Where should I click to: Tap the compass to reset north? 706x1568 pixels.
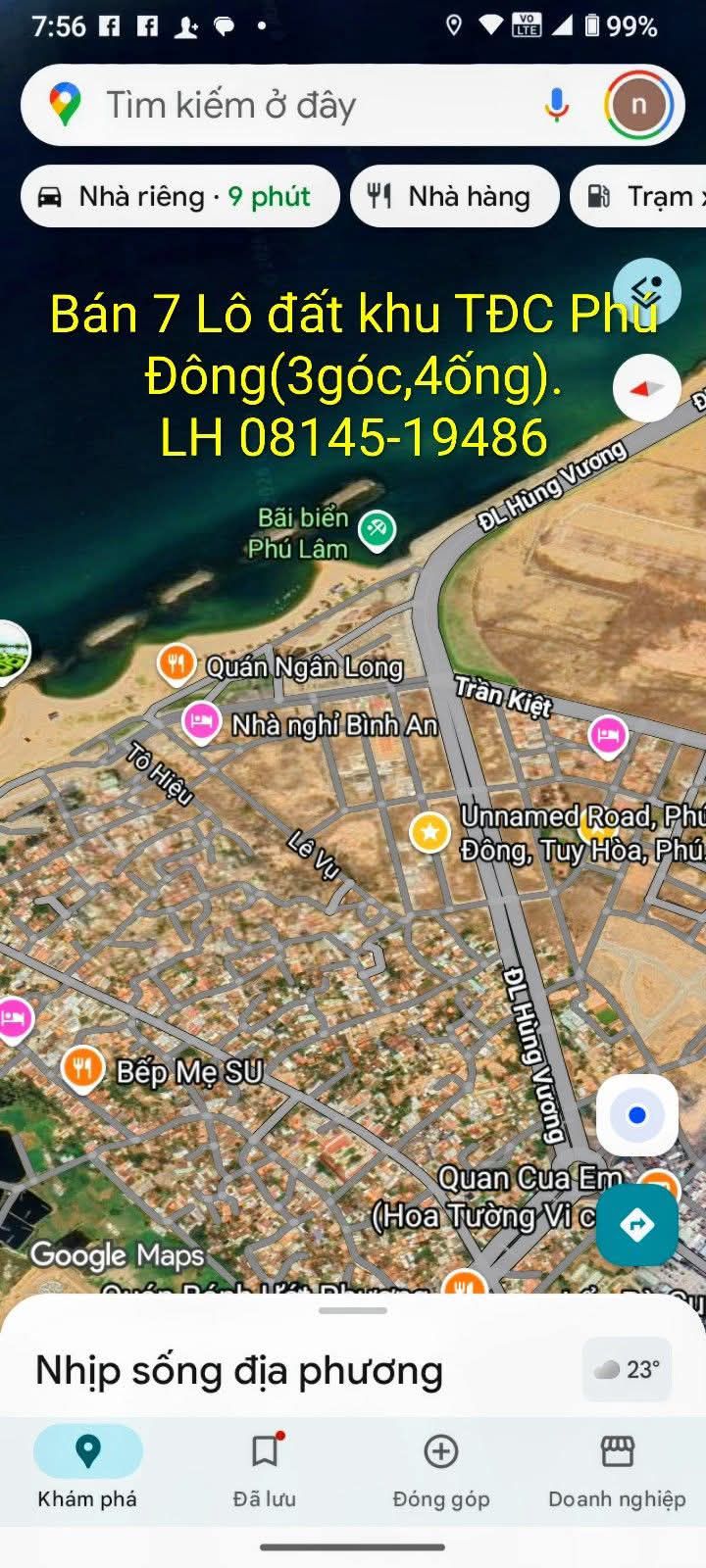pos(646,389)
